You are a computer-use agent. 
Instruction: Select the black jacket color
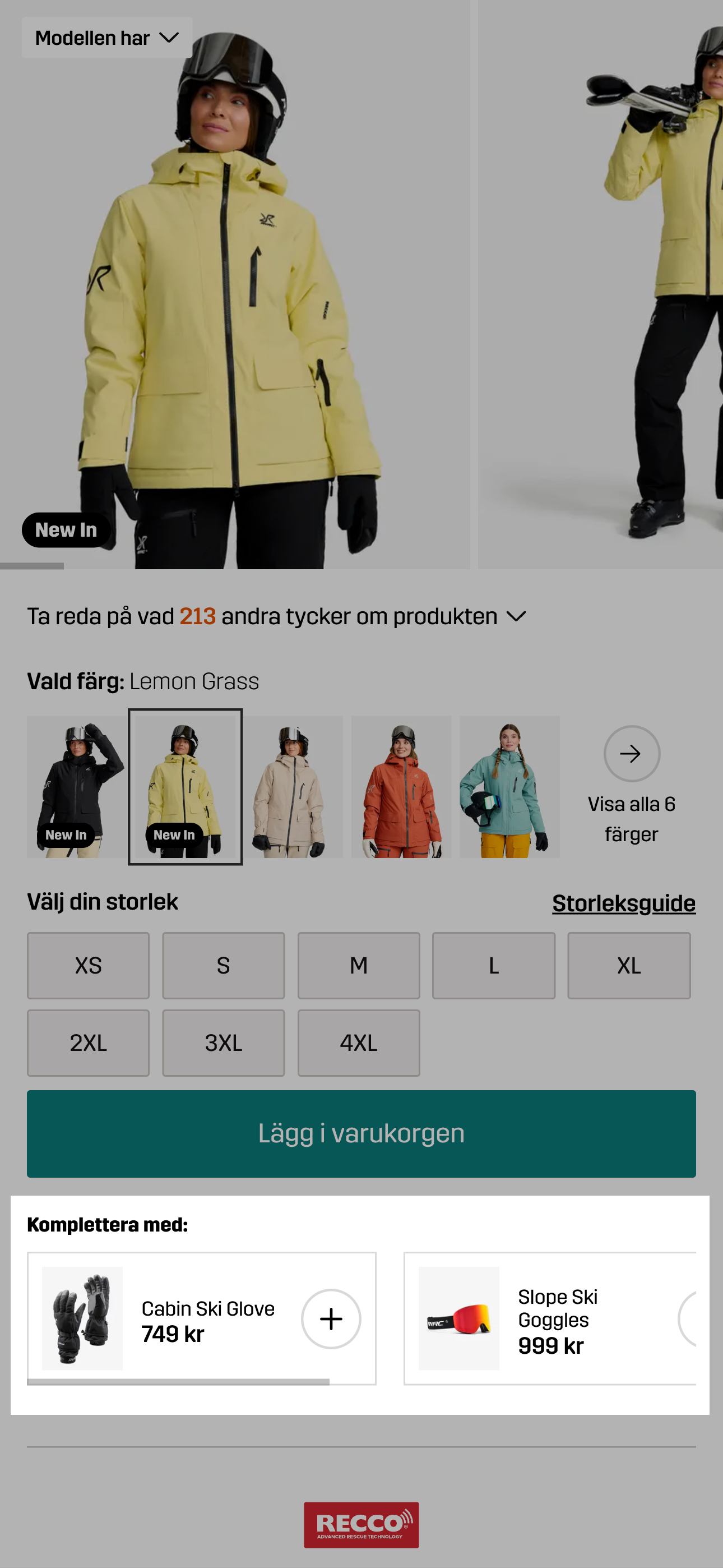76,786
